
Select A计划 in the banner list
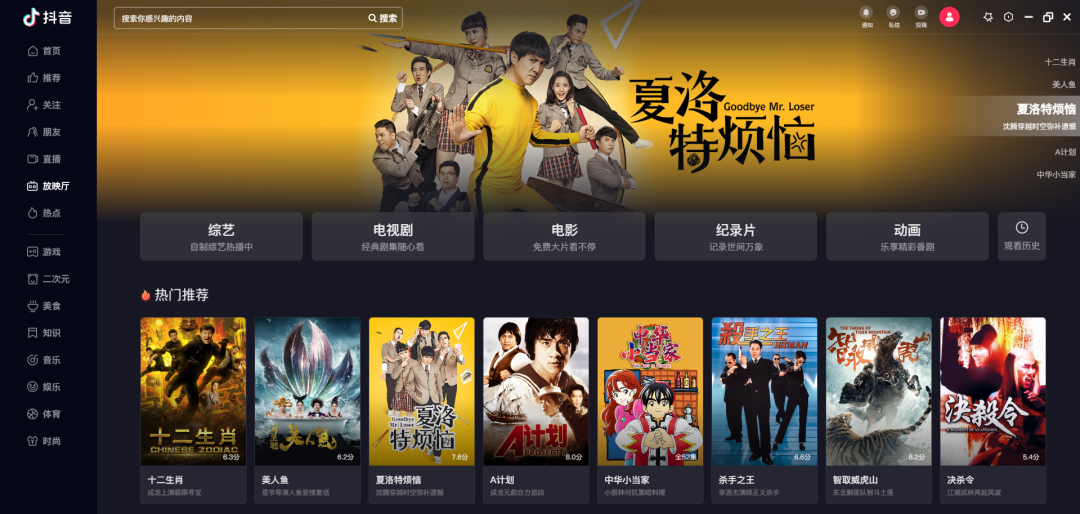pyautogui.click(x=1064, y=152)
